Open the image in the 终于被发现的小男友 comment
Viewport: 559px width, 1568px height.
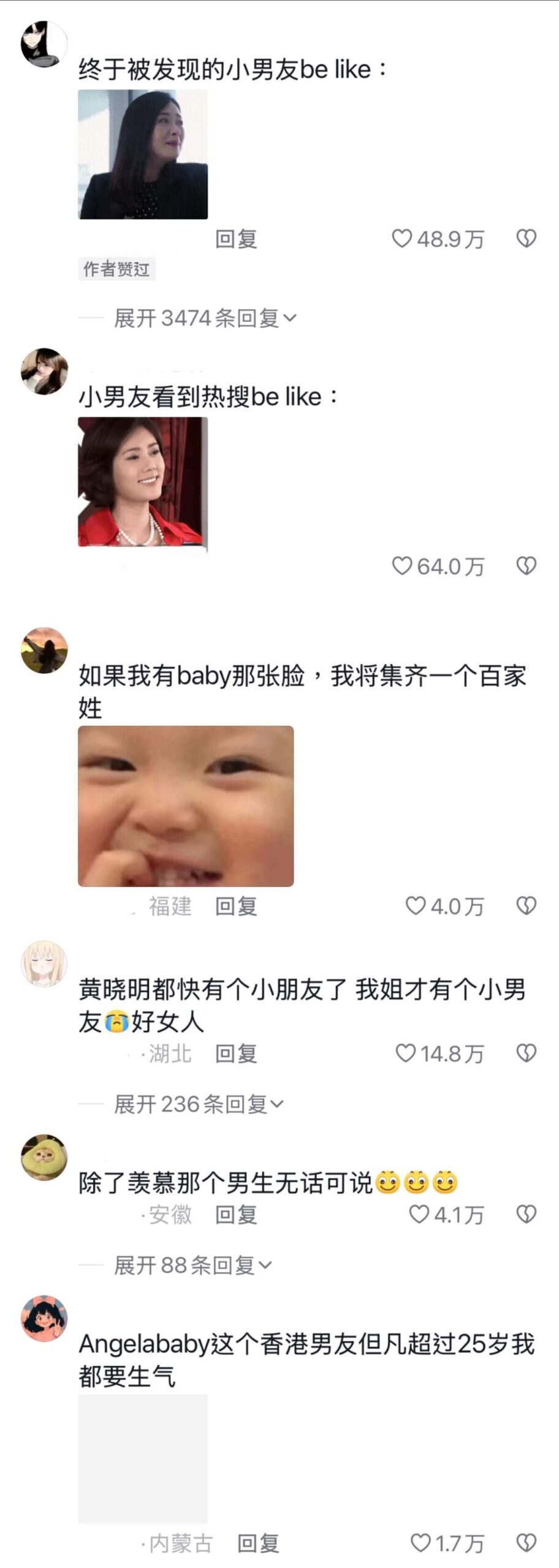point(143,154)
